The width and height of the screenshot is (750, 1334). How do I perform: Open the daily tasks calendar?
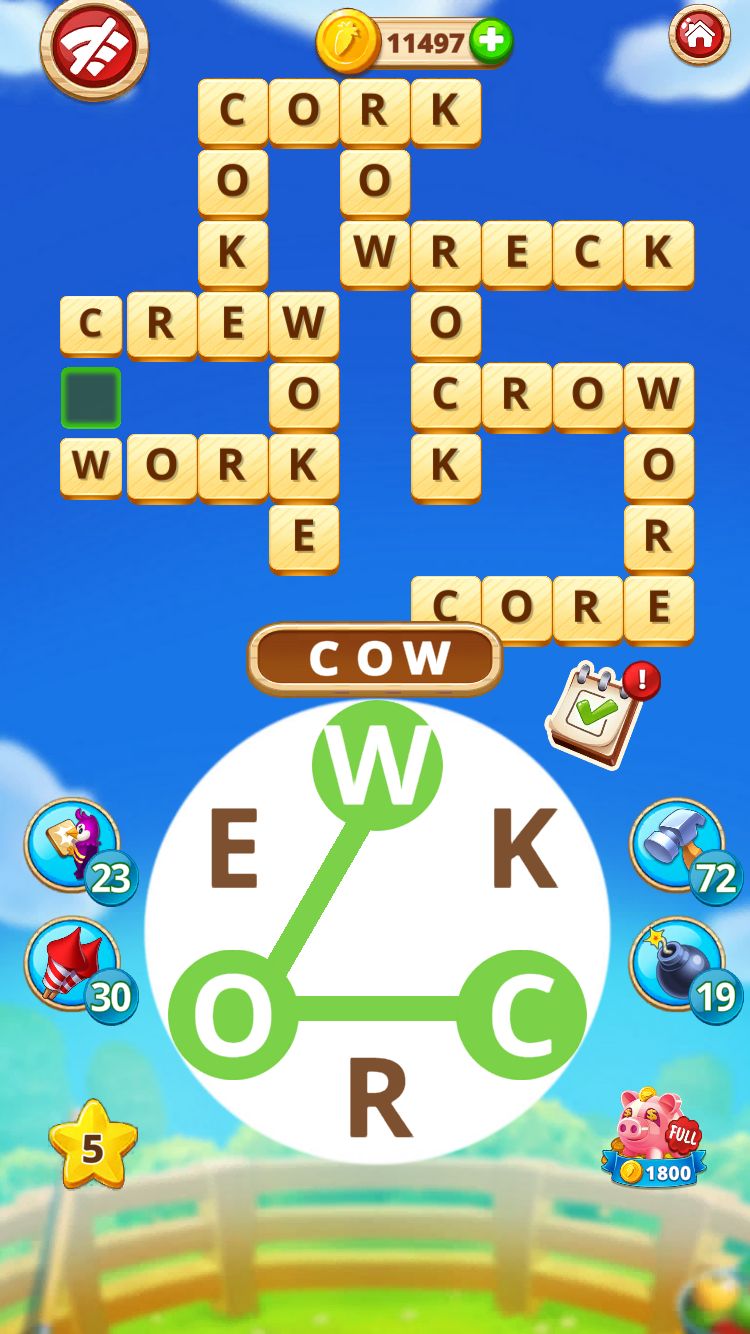597,714
